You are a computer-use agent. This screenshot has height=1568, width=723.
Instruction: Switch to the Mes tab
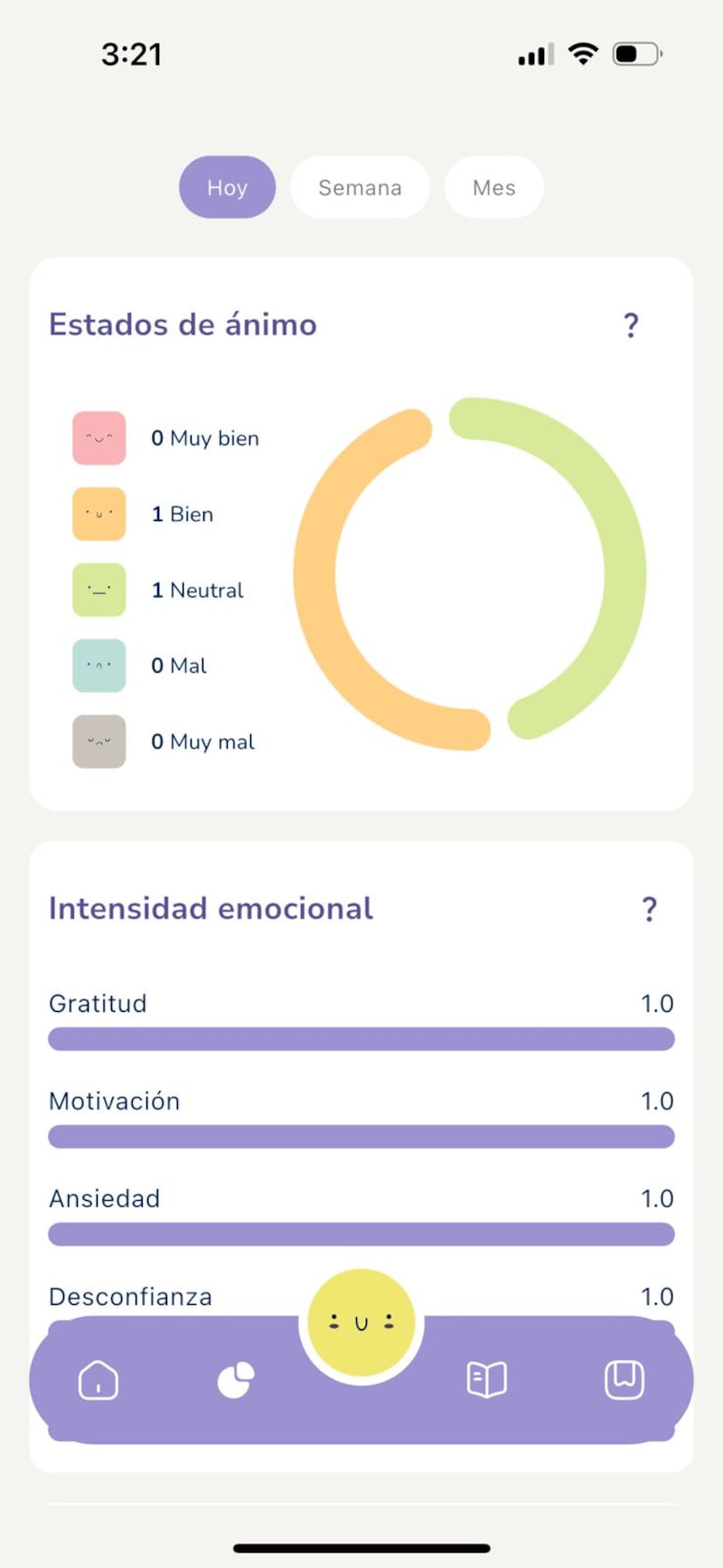pyautogui.click(x=493, y=187)
